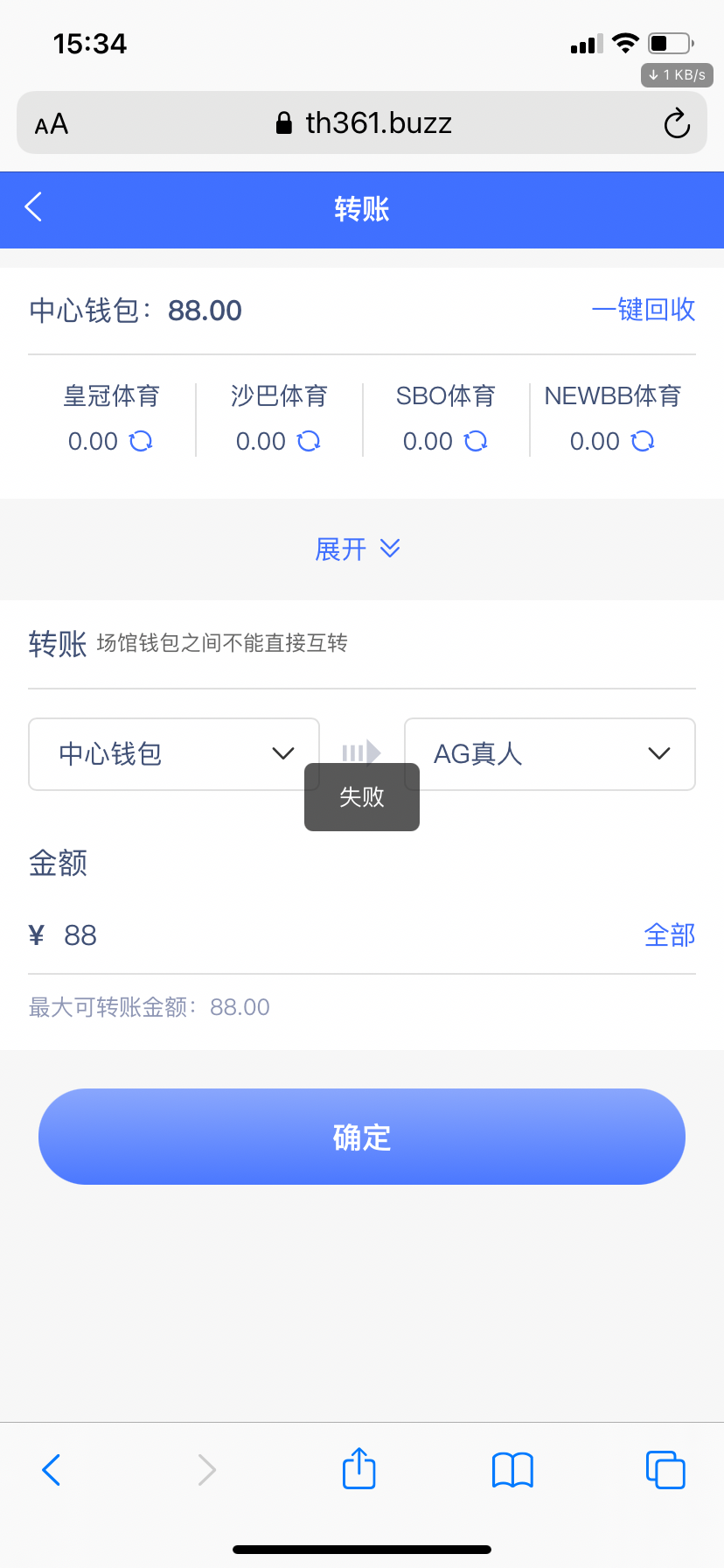
Task: Go back with Safari's toolbar back arrow
Action: point(52,1470)
